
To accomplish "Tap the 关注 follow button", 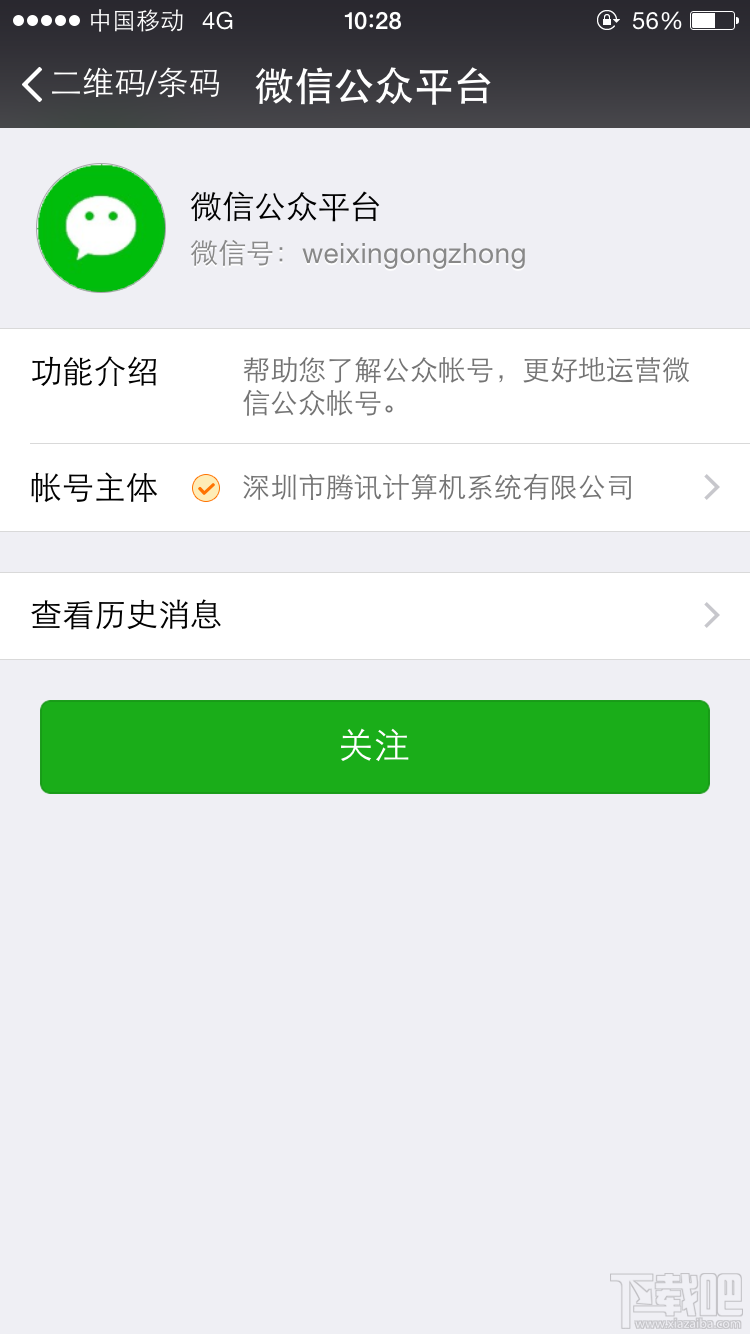I will tap(374, 746).
